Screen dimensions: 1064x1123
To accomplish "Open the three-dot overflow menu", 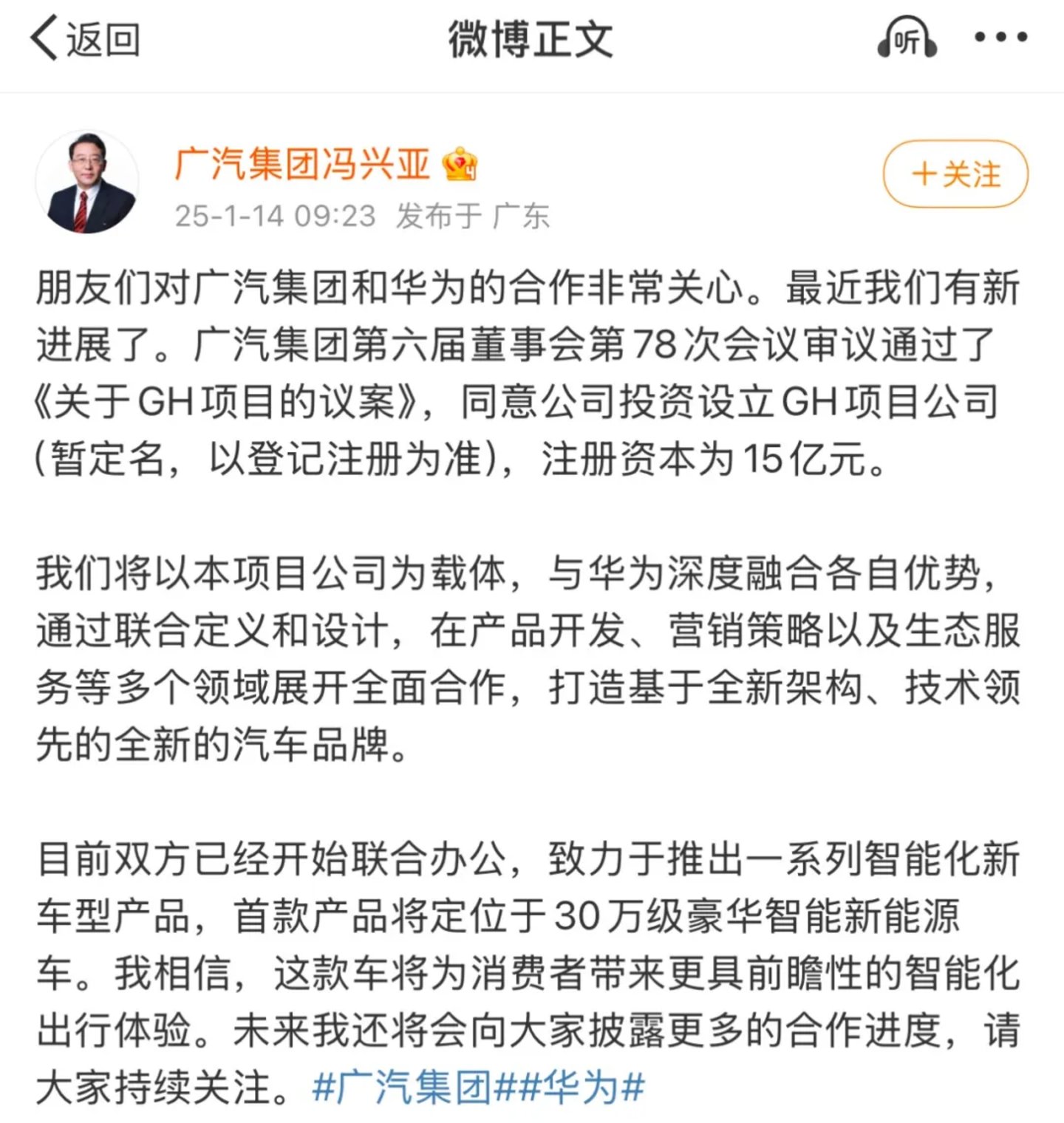I will 1000,38.
